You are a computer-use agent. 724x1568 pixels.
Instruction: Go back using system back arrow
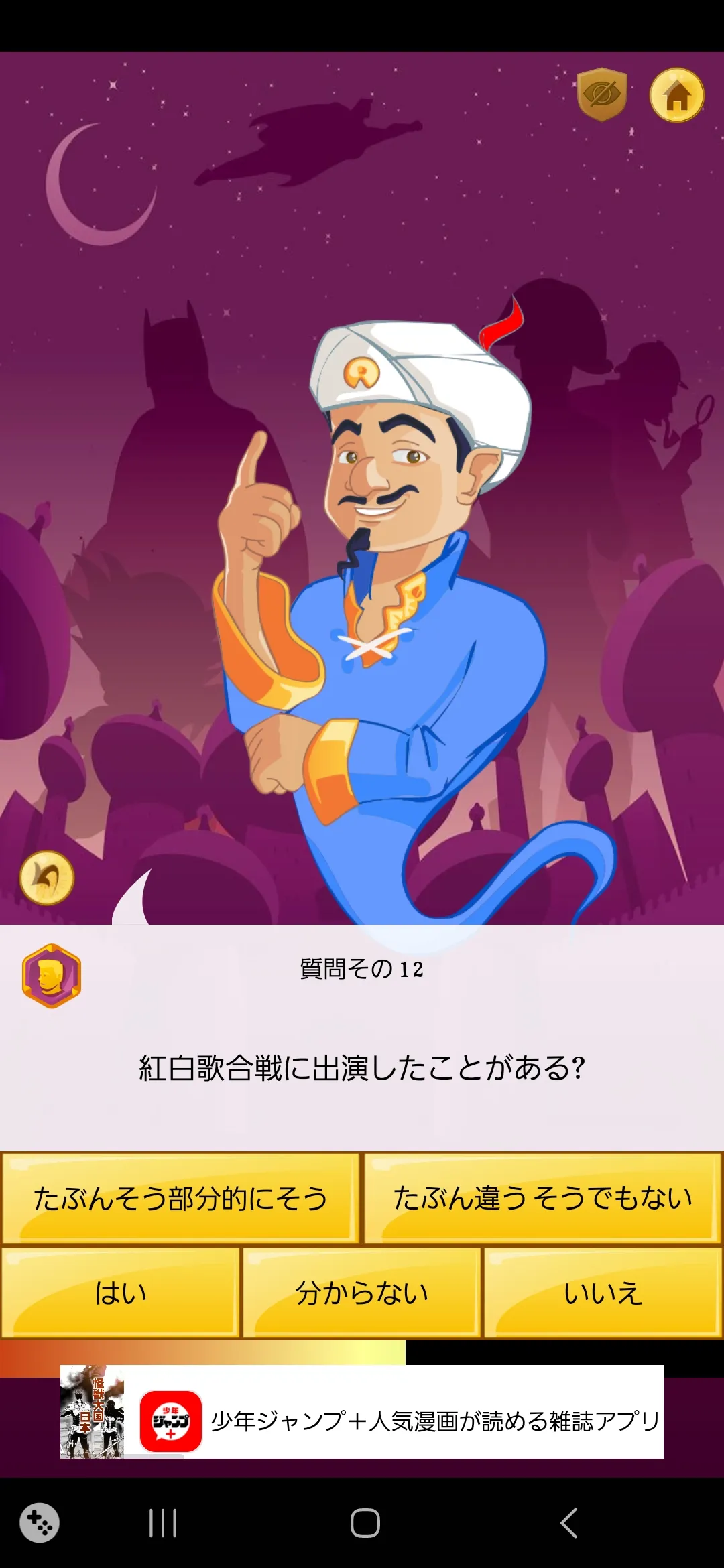[x=568, y=1523]
